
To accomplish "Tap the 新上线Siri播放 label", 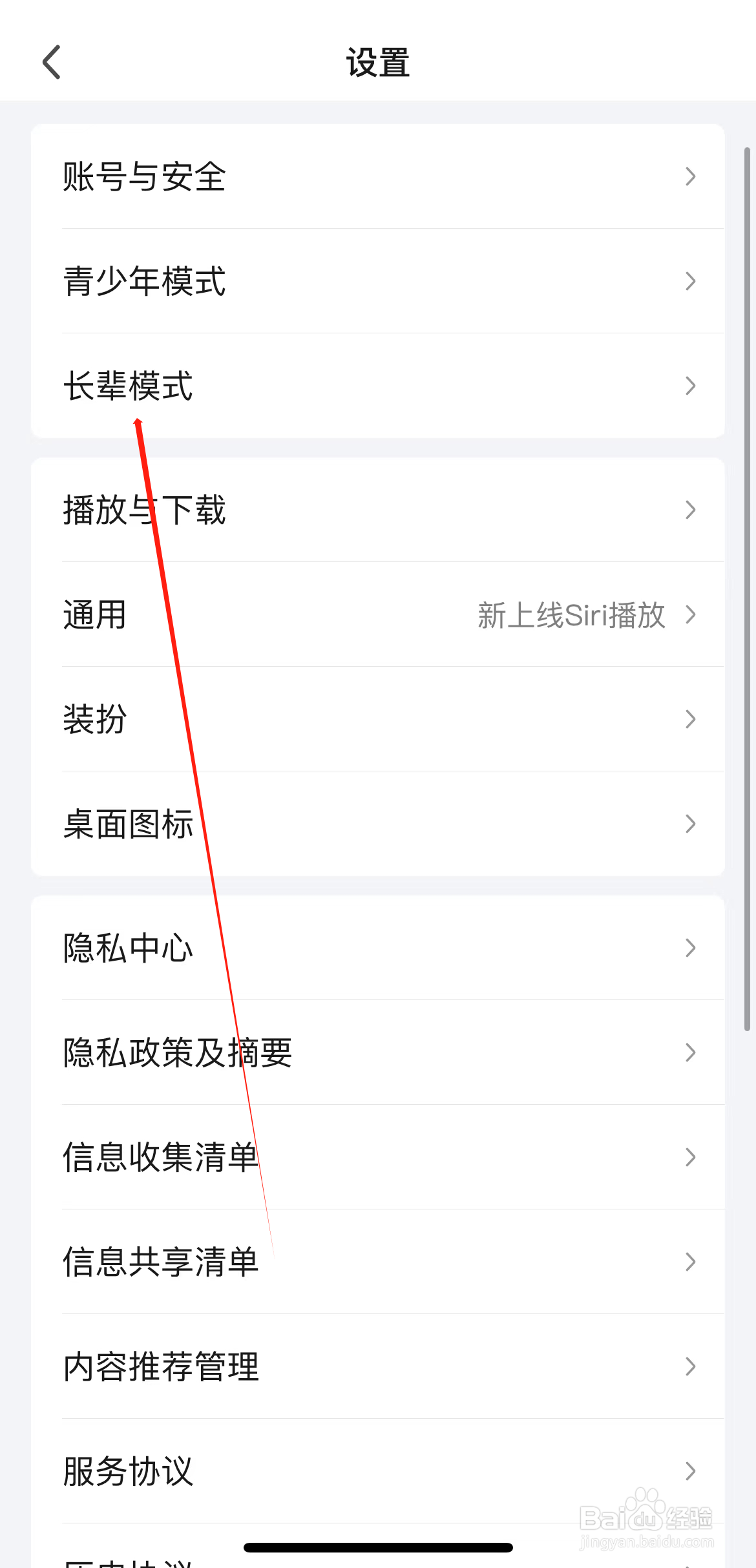I will coord(571,615).
